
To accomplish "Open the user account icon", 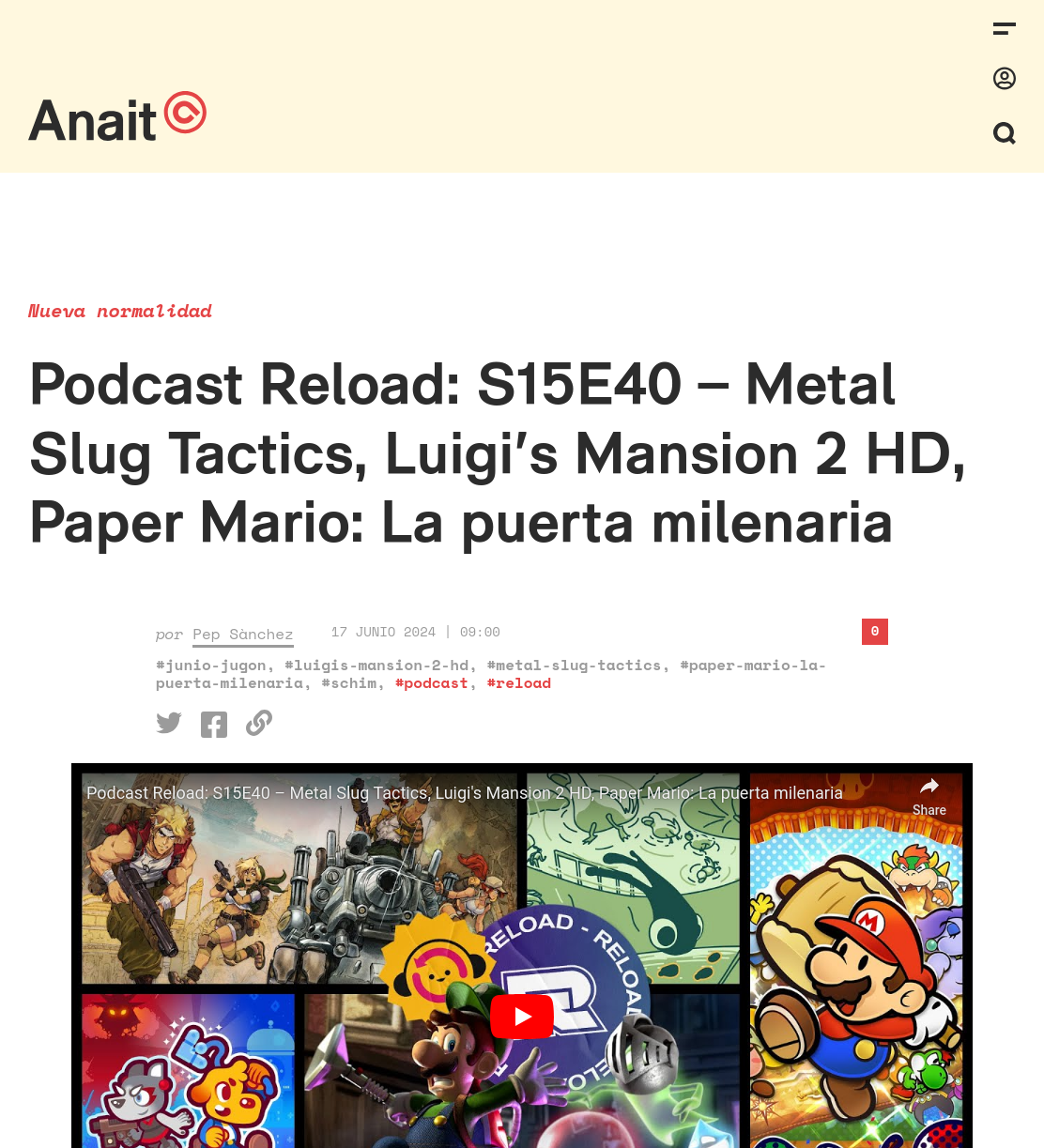I will tap(1005, 78).
